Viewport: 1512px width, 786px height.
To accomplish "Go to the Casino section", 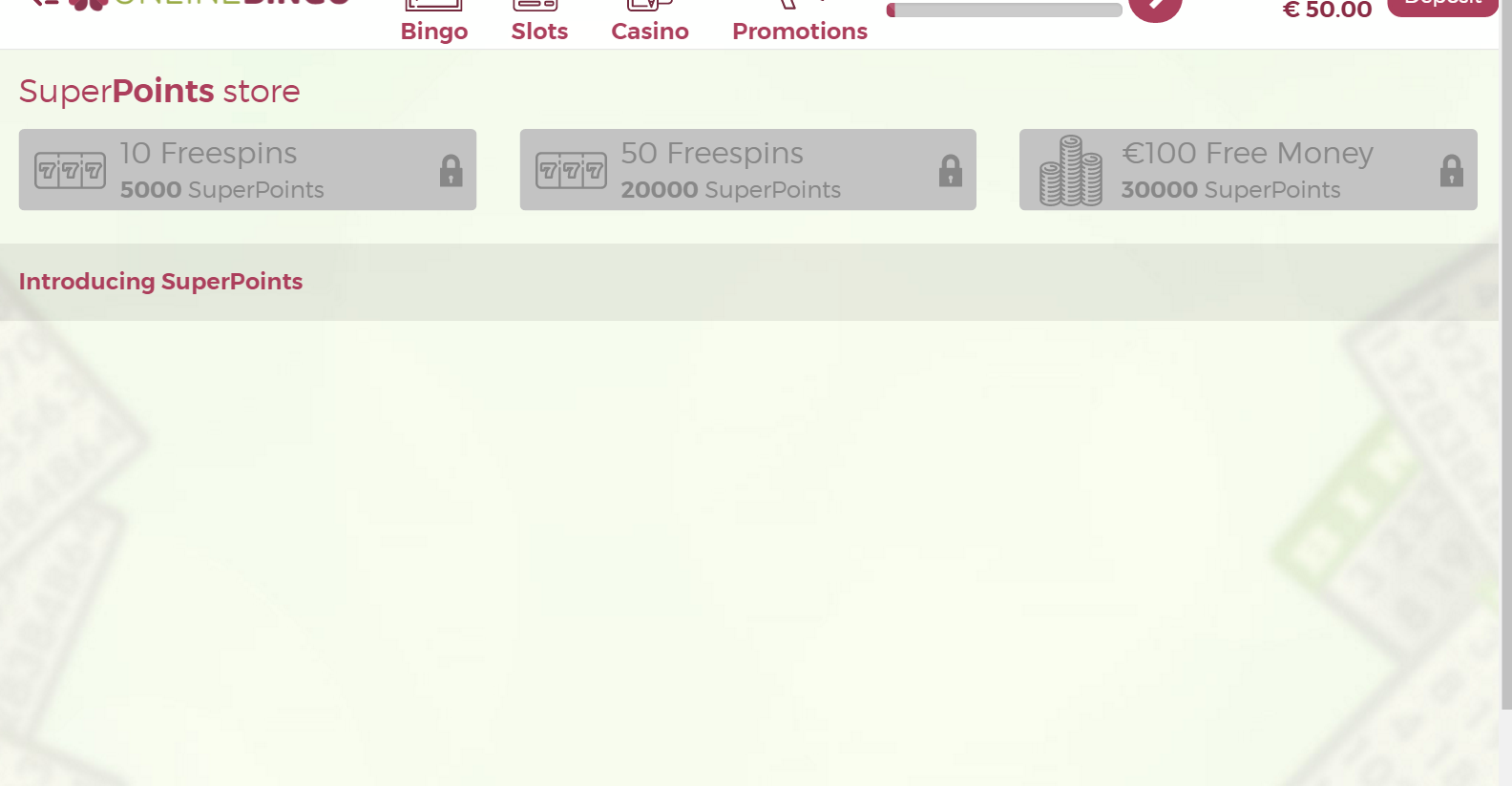I will point(650,30).
